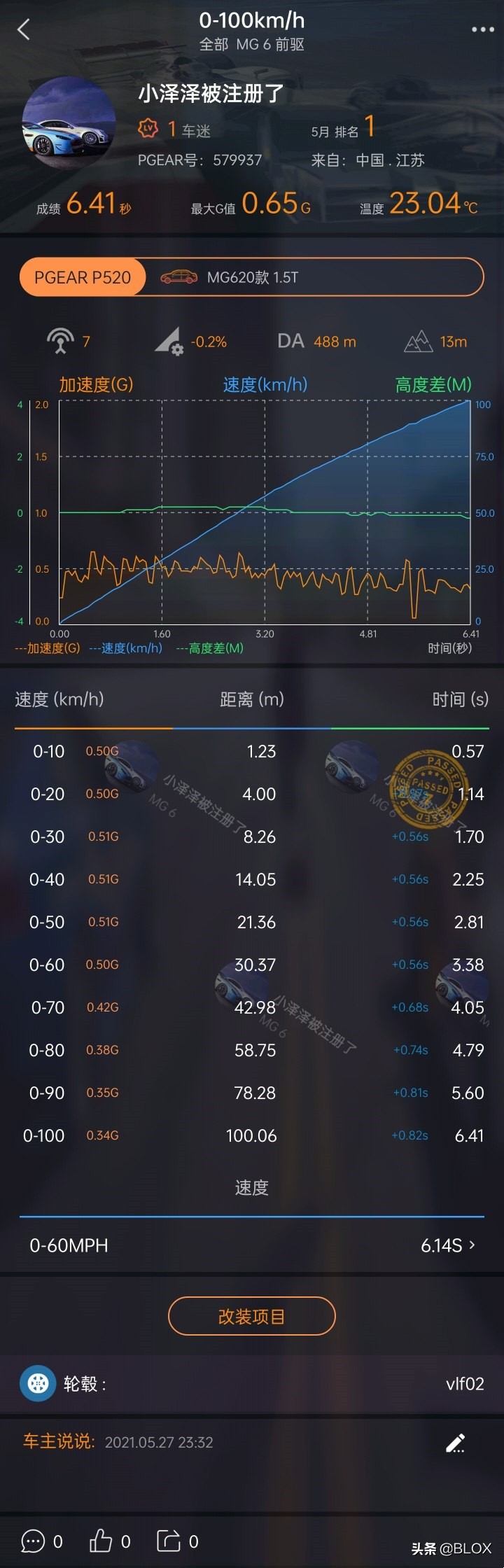Open 小泽泽被注册了's profile avatar
This screenshot has height=1568, width=504.
pos(69,122)
